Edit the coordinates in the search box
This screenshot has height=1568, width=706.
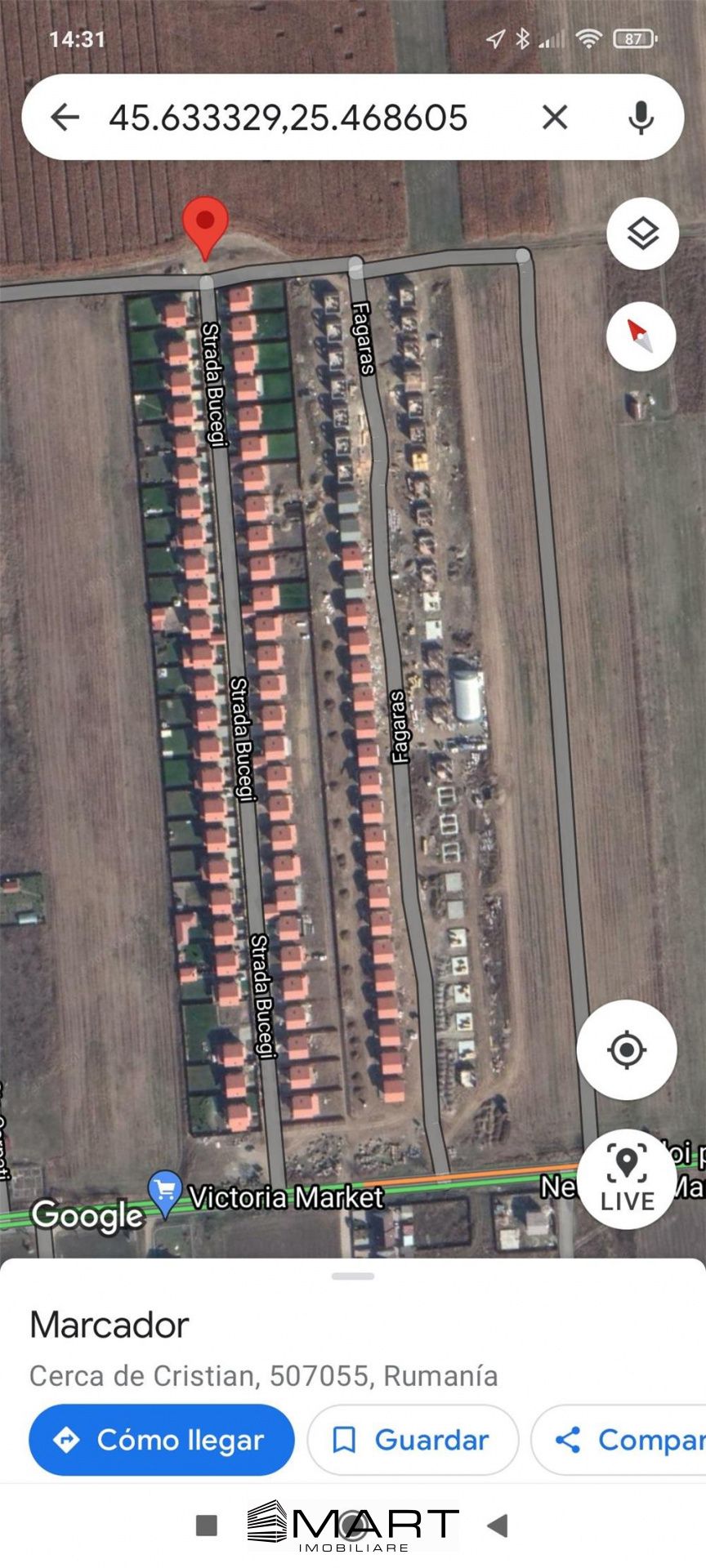(x=288, y=118)
